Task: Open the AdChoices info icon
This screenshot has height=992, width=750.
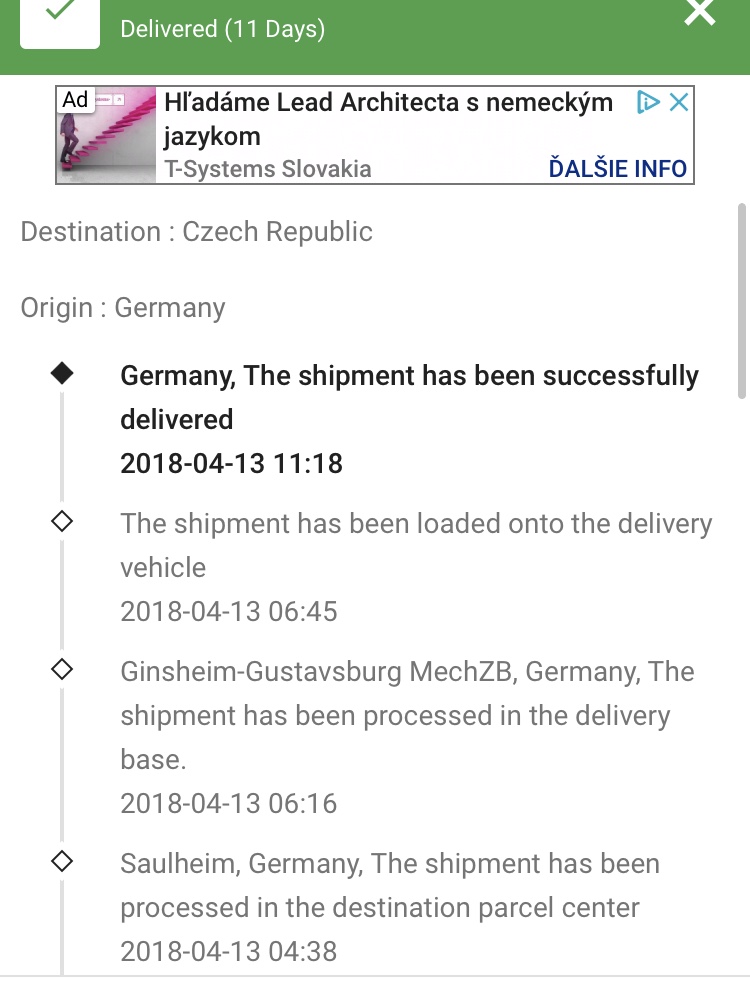Action: pyautogui.click(x=649, y=102)
